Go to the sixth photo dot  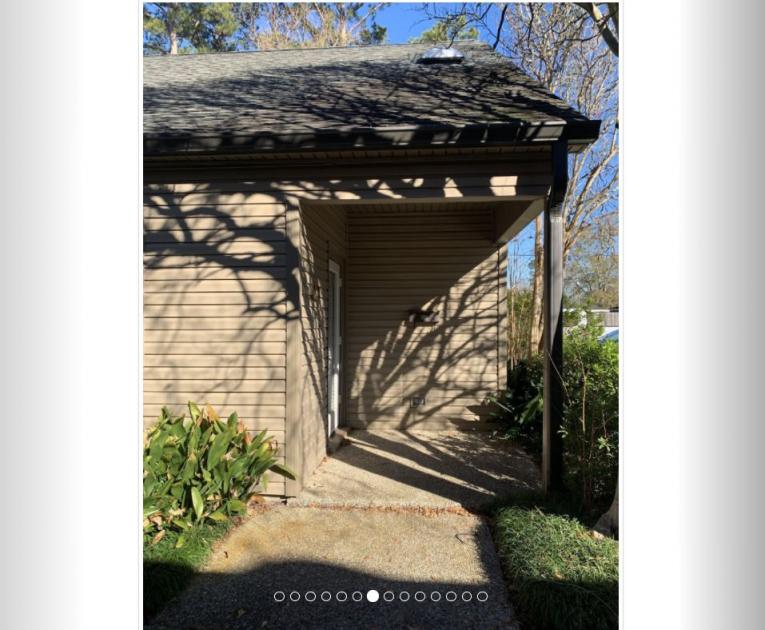click(x=357, y=596)
